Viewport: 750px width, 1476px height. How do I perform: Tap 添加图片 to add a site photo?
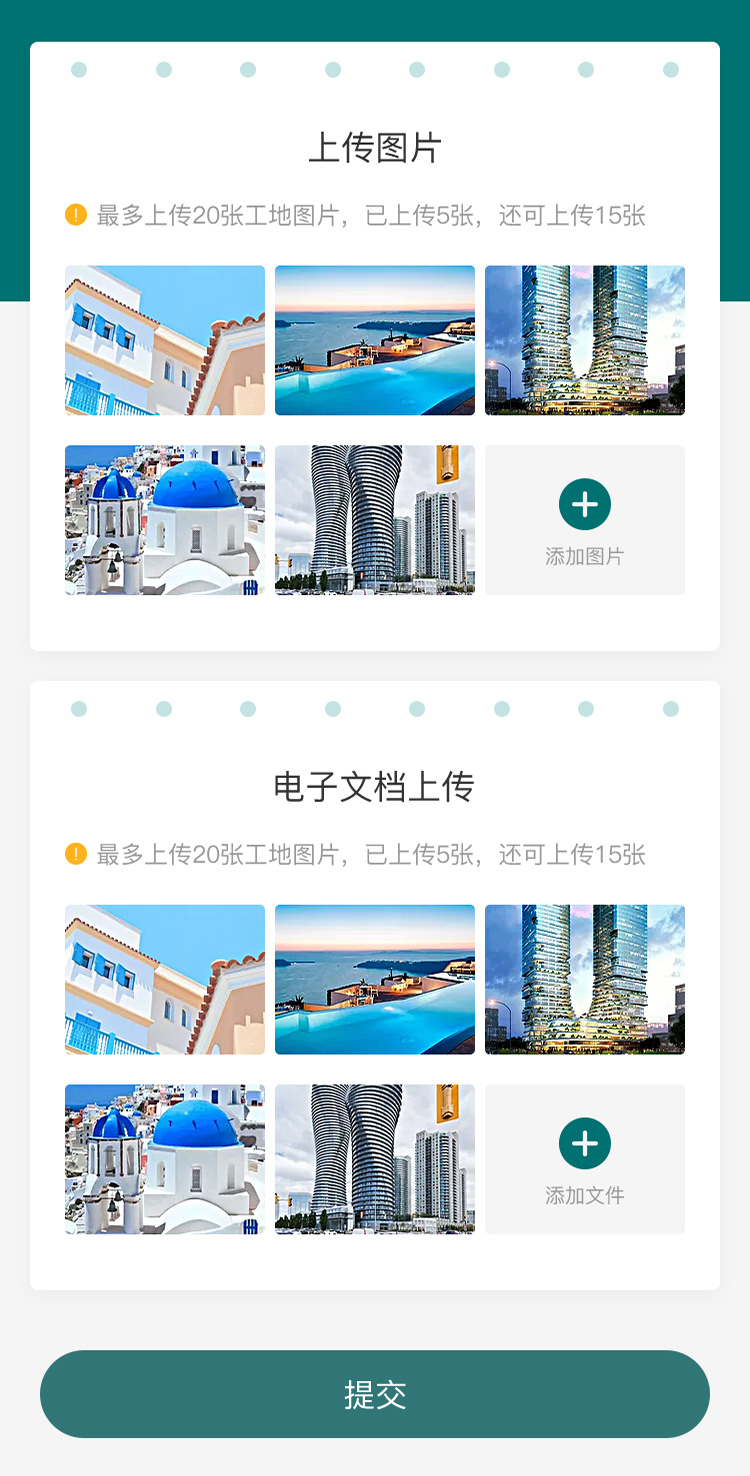click(585, 520)
